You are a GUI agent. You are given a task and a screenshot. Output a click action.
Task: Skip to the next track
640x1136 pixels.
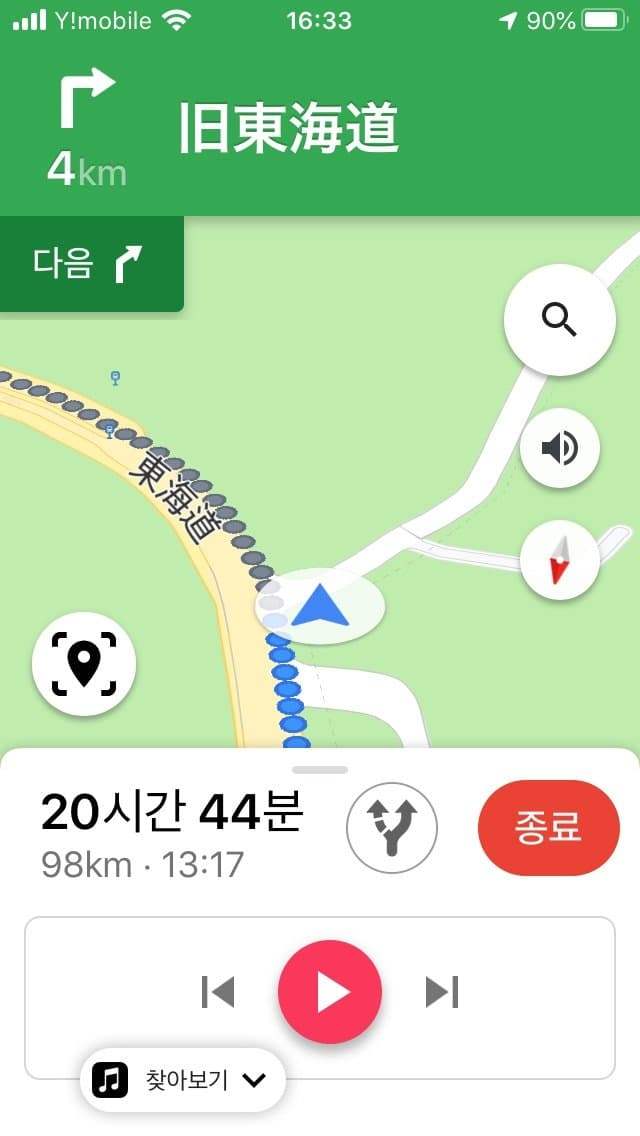coord(441,992)
